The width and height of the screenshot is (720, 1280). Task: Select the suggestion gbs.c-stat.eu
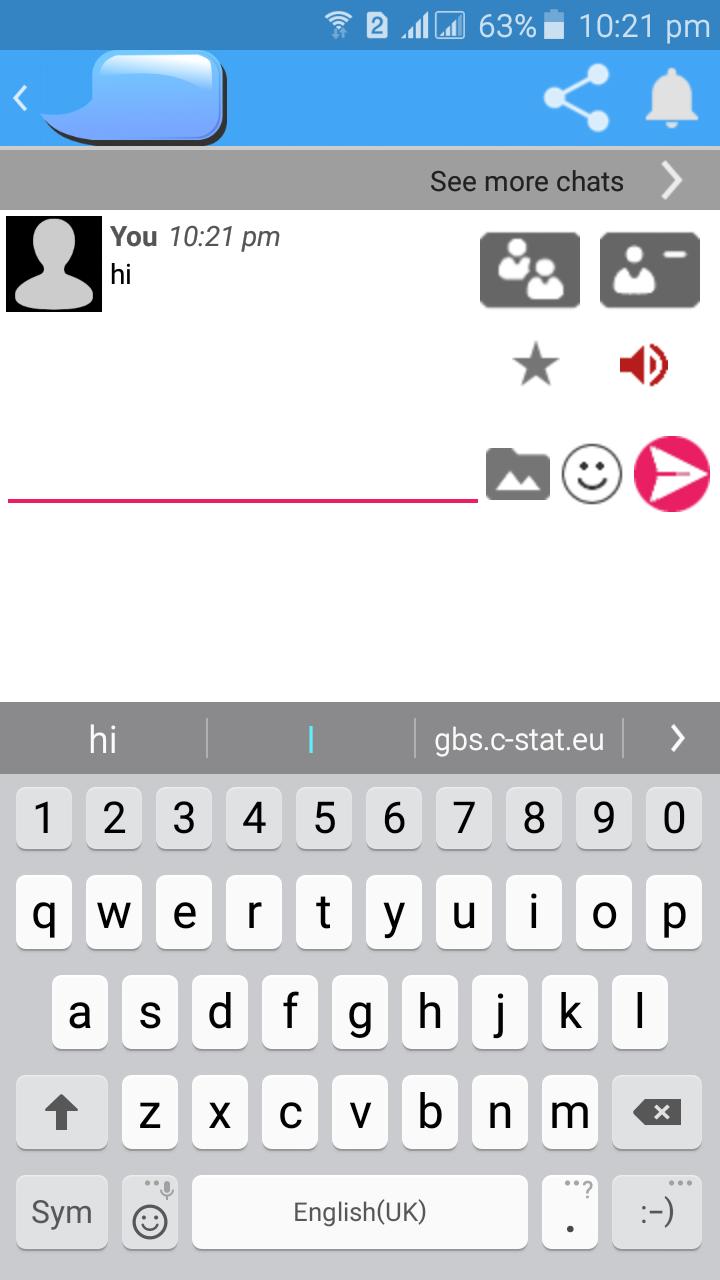tap(517, 738)
